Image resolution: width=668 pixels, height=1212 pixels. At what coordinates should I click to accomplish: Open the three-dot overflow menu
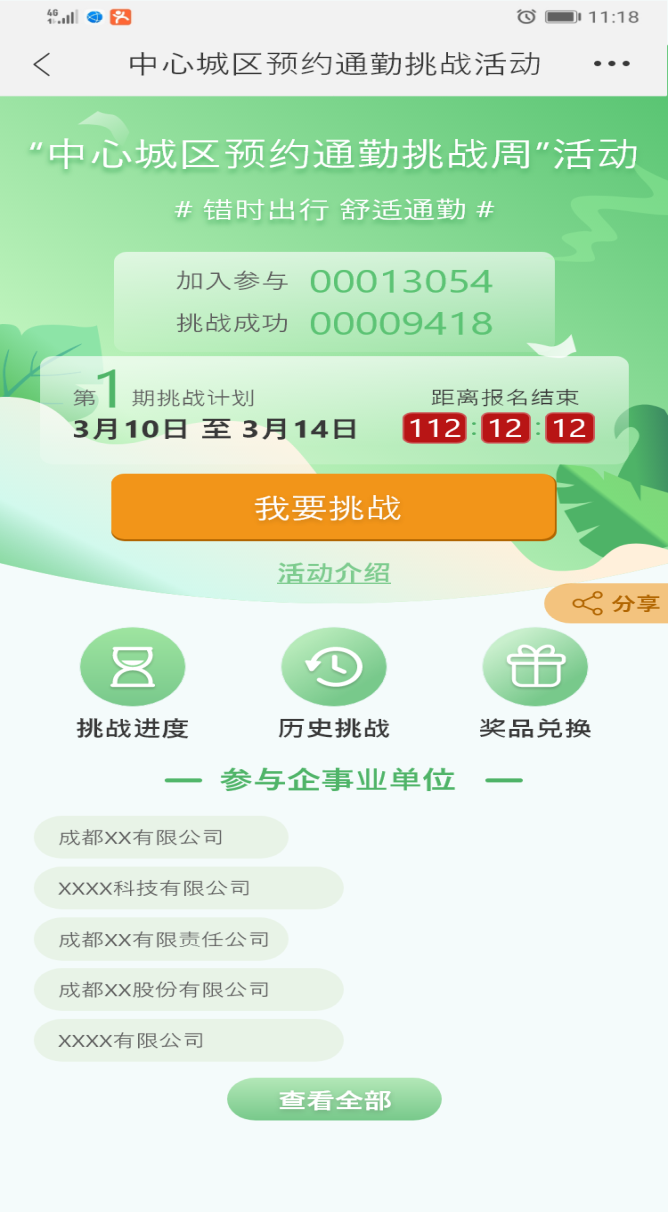click(611, 64)
